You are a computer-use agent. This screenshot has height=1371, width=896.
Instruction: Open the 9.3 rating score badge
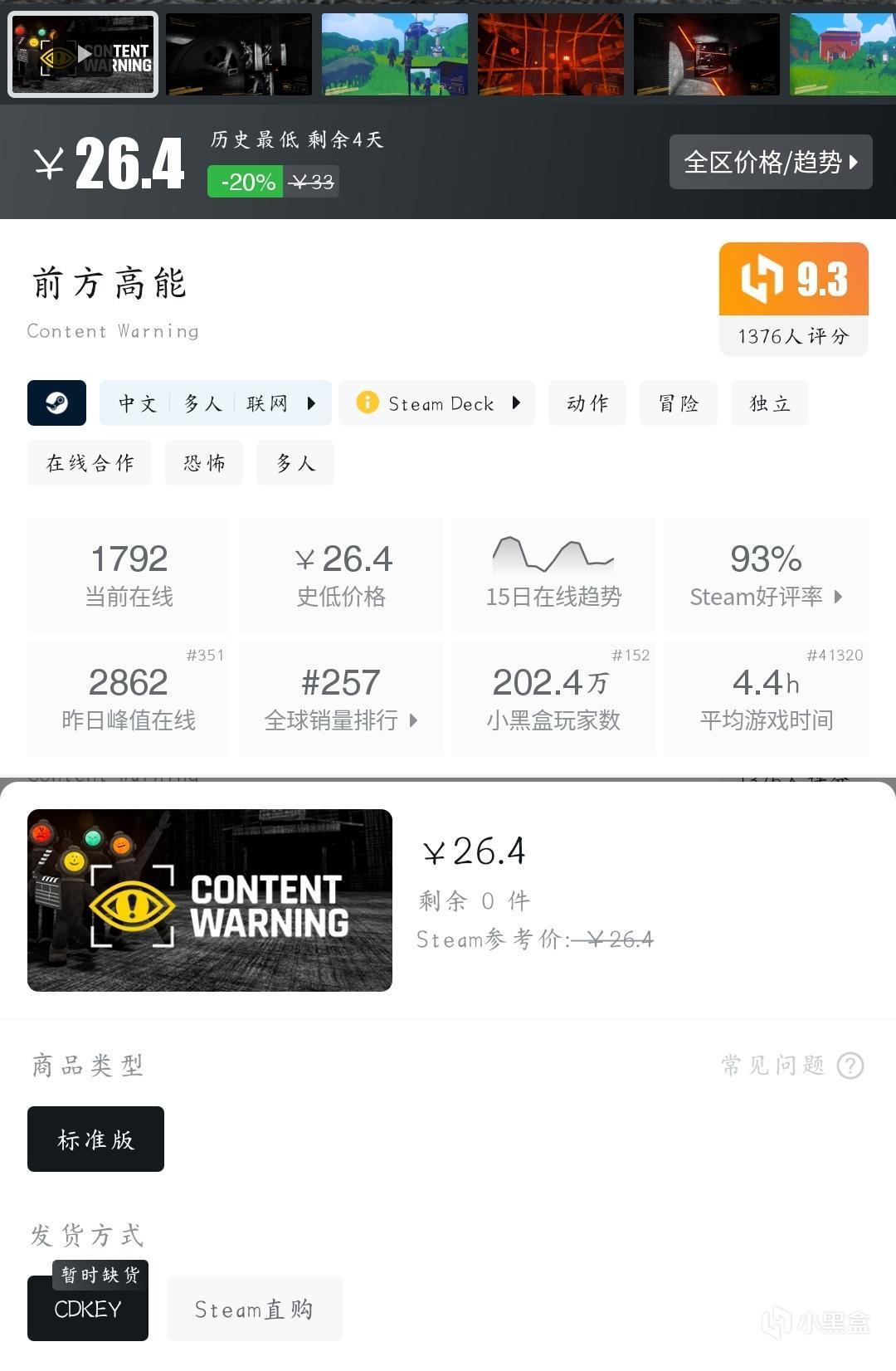tap(793, 299)
